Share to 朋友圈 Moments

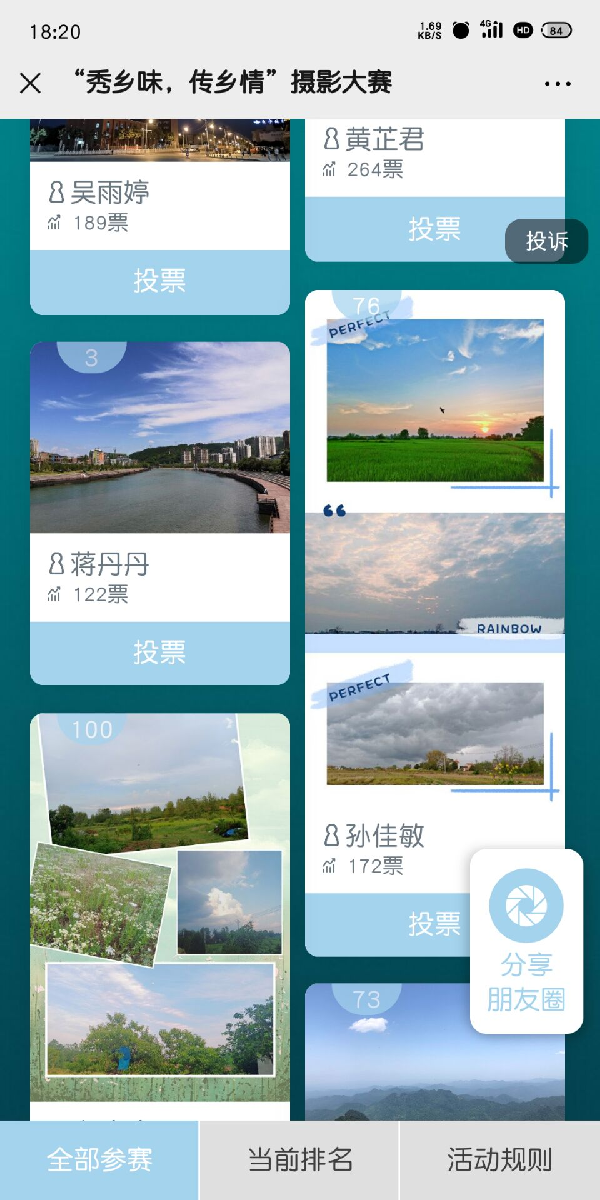tap(526, 941)
